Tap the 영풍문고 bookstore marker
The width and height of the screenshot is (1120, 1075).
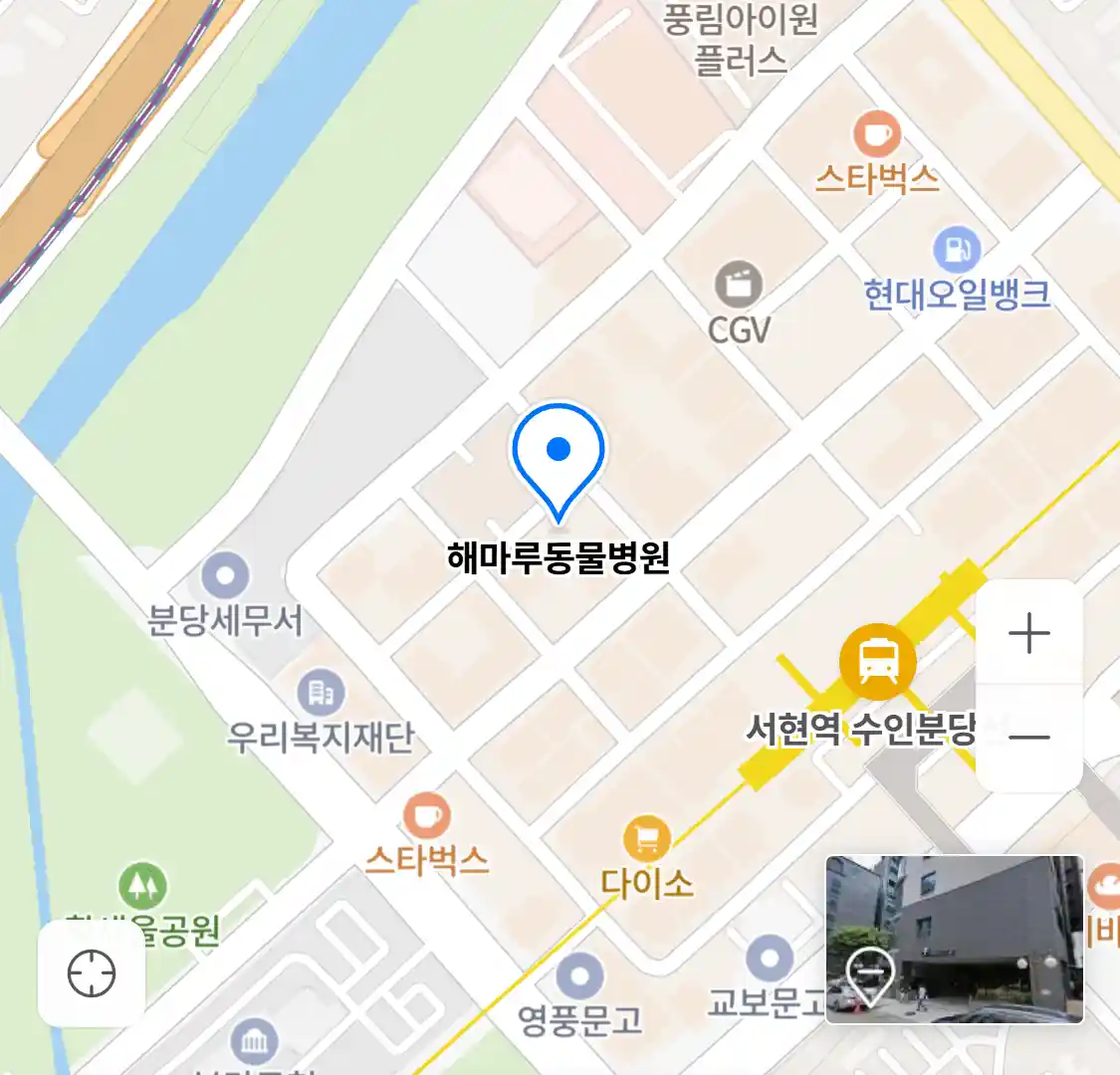(579, 976)
